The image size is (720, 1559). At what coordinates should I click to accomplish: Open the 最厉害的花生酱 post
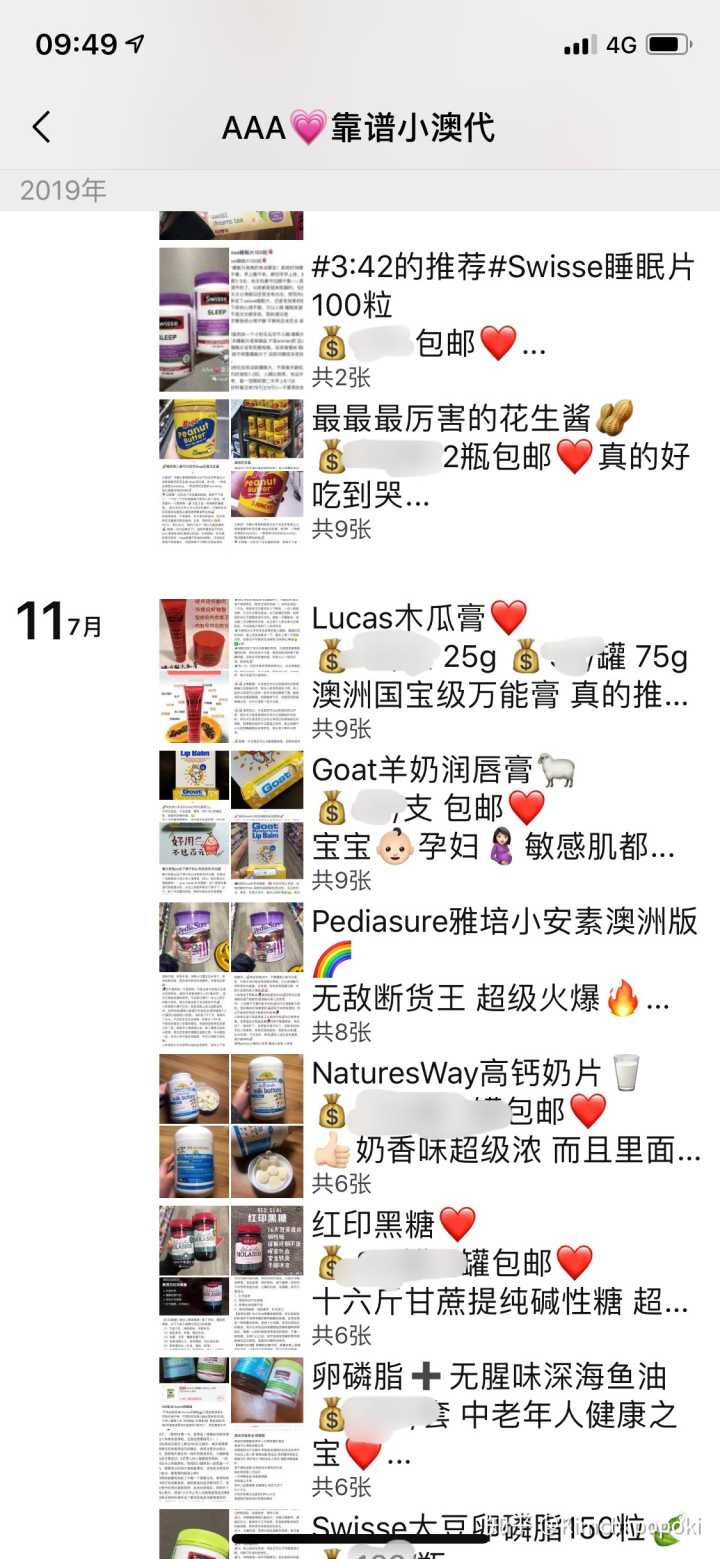click(x=500, y=457)
